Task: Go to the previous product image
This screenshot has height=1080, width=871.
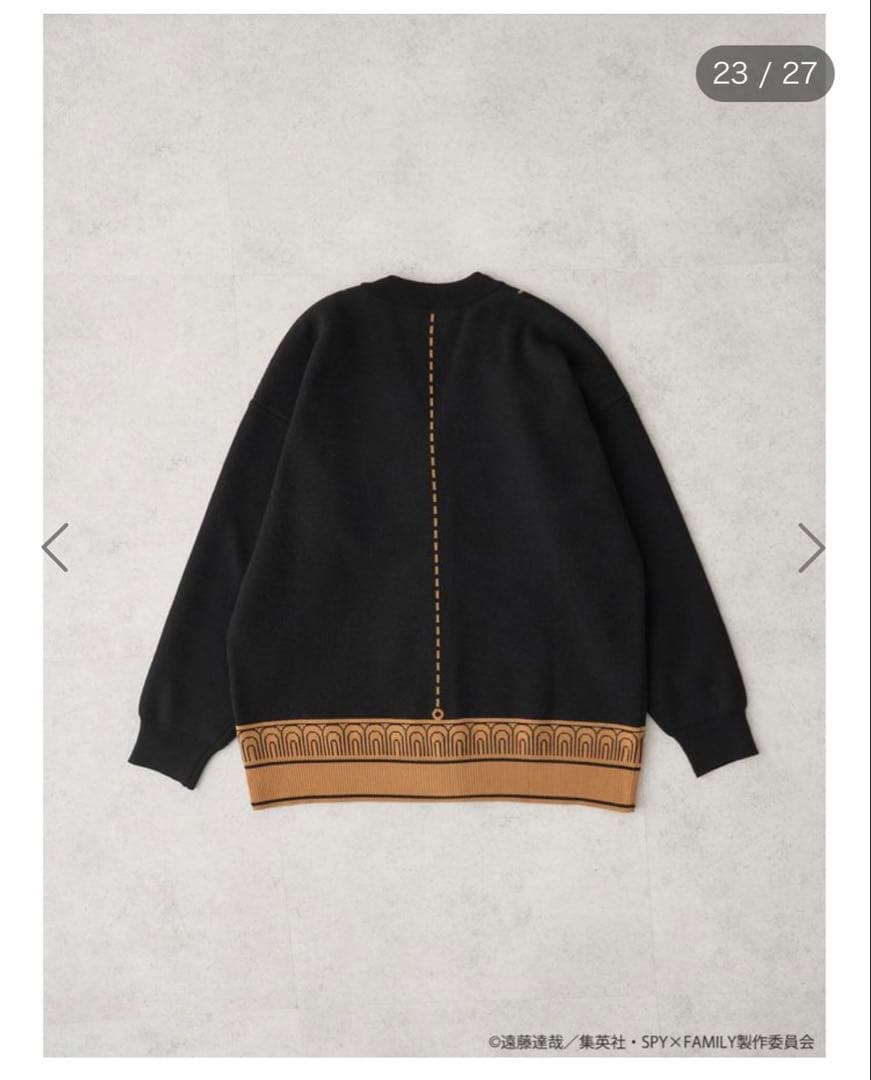Action: click(x=55, y=548)
